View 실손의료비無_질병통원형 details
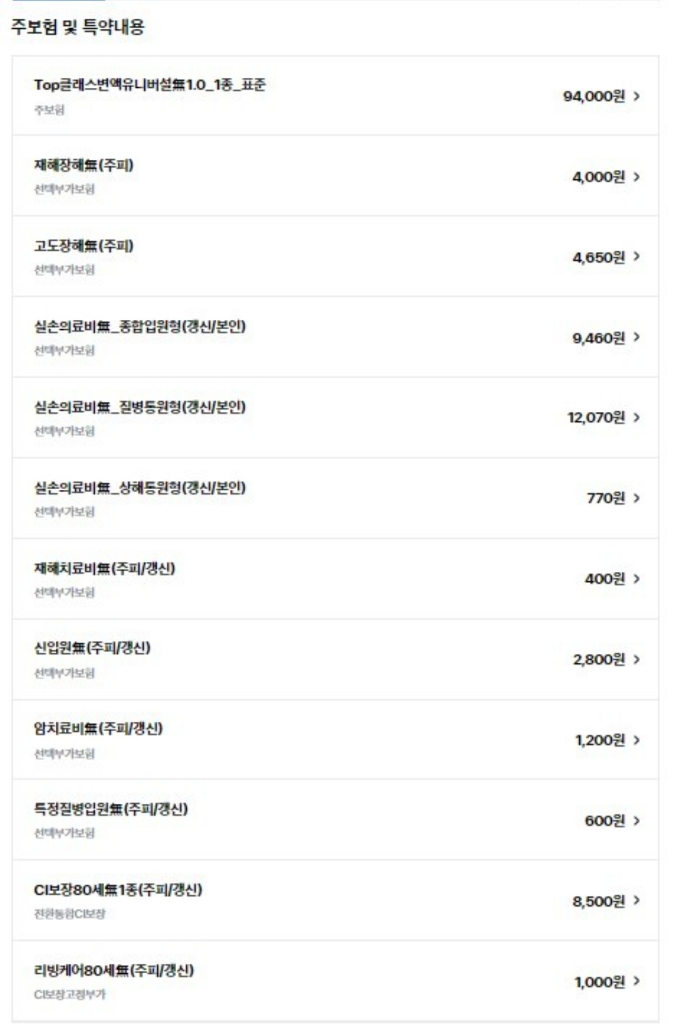Viewport: 677px width, 1024px height. (336, 417)
